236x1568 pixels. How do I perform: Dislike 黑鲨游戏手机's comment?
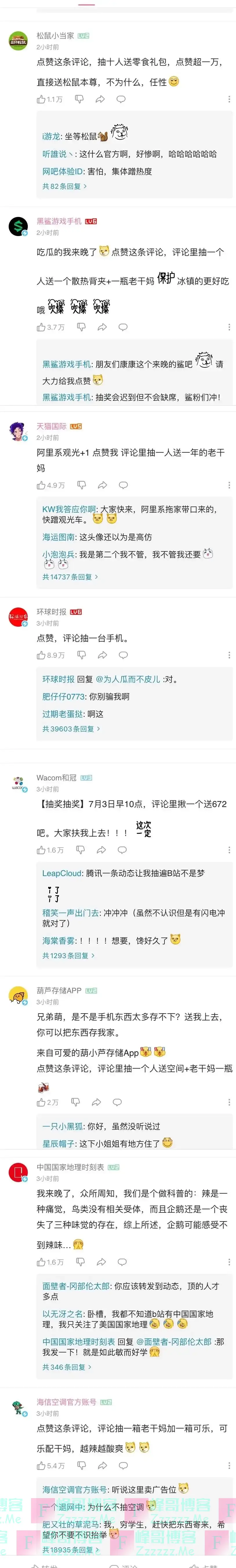coord(81,327)
